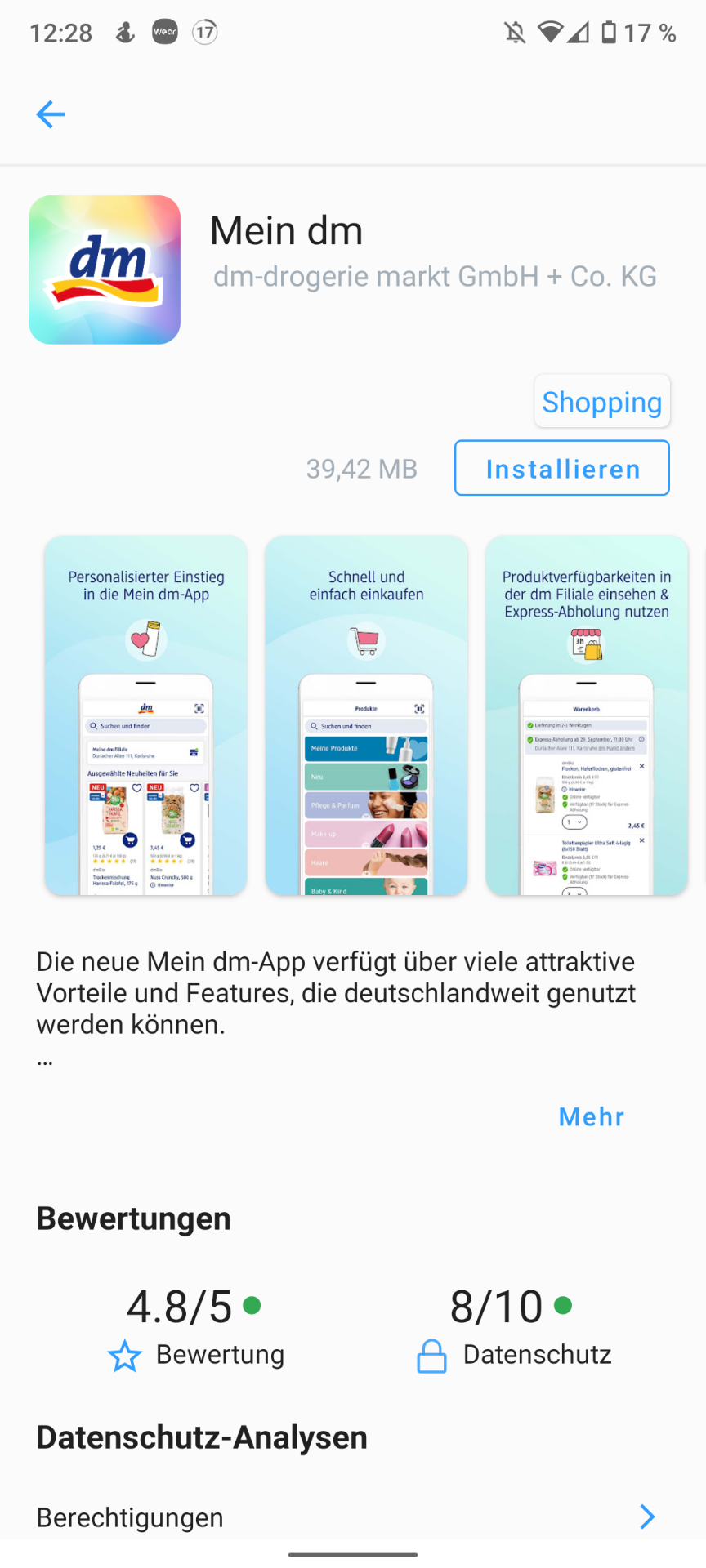This screenshot has width=706, height=1568.
Task: Expand description with Mehr
Action: pos(592,1116)
